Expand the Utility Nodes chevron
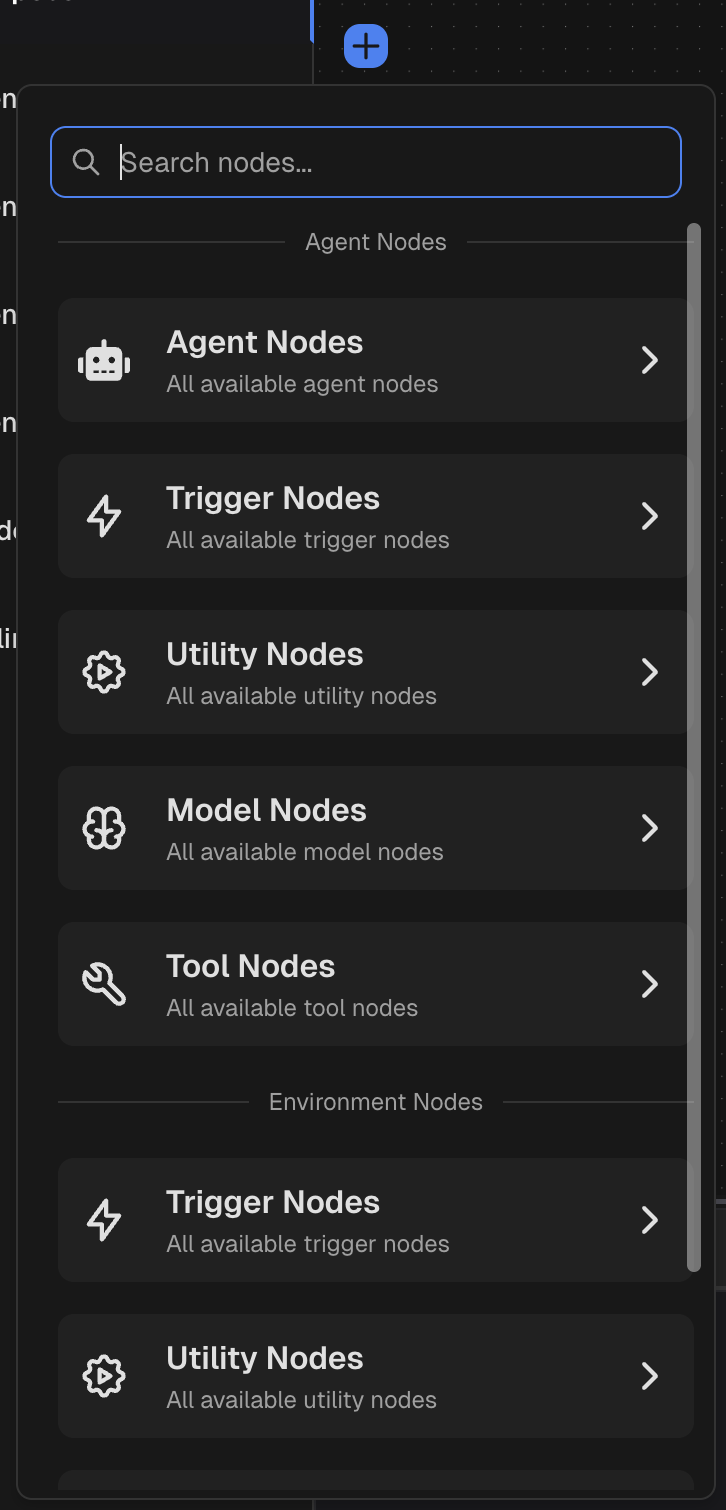The image size is (726, 1510). (649, 672)
